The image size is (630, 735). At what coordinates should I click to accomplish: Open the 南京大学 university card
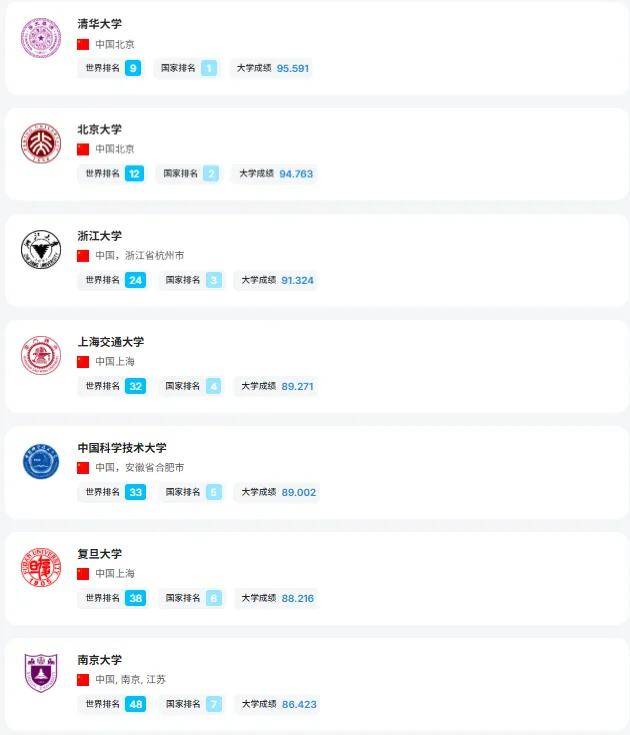(x=99, y=660)
